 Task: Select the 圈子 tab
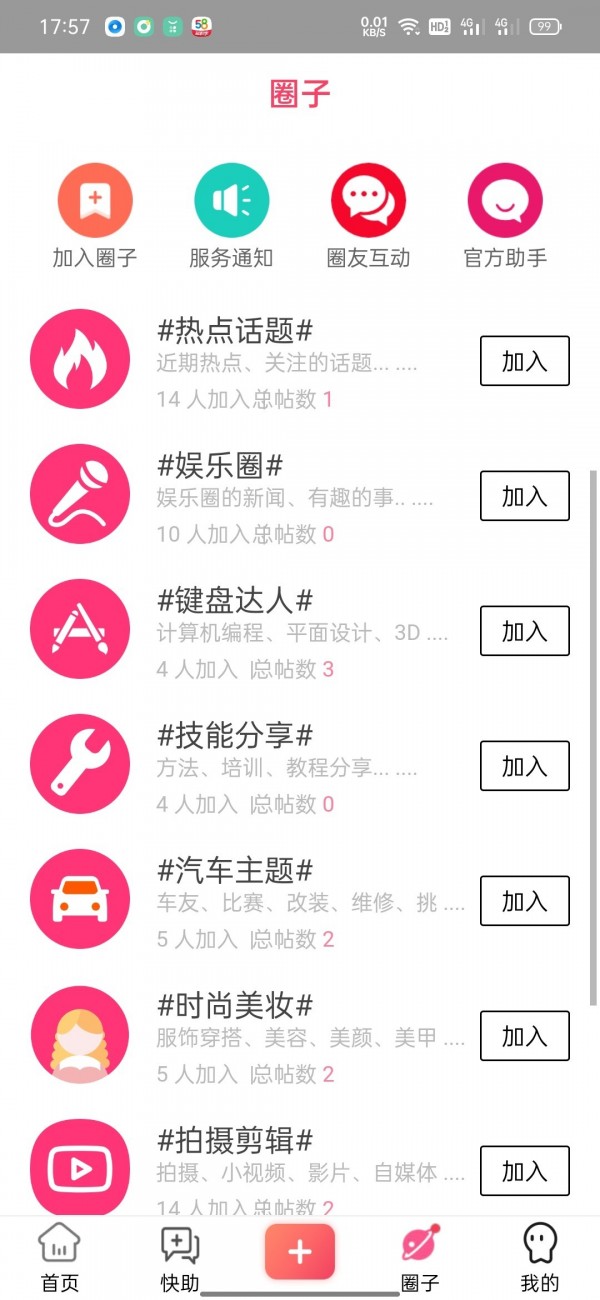point(420,1258)
